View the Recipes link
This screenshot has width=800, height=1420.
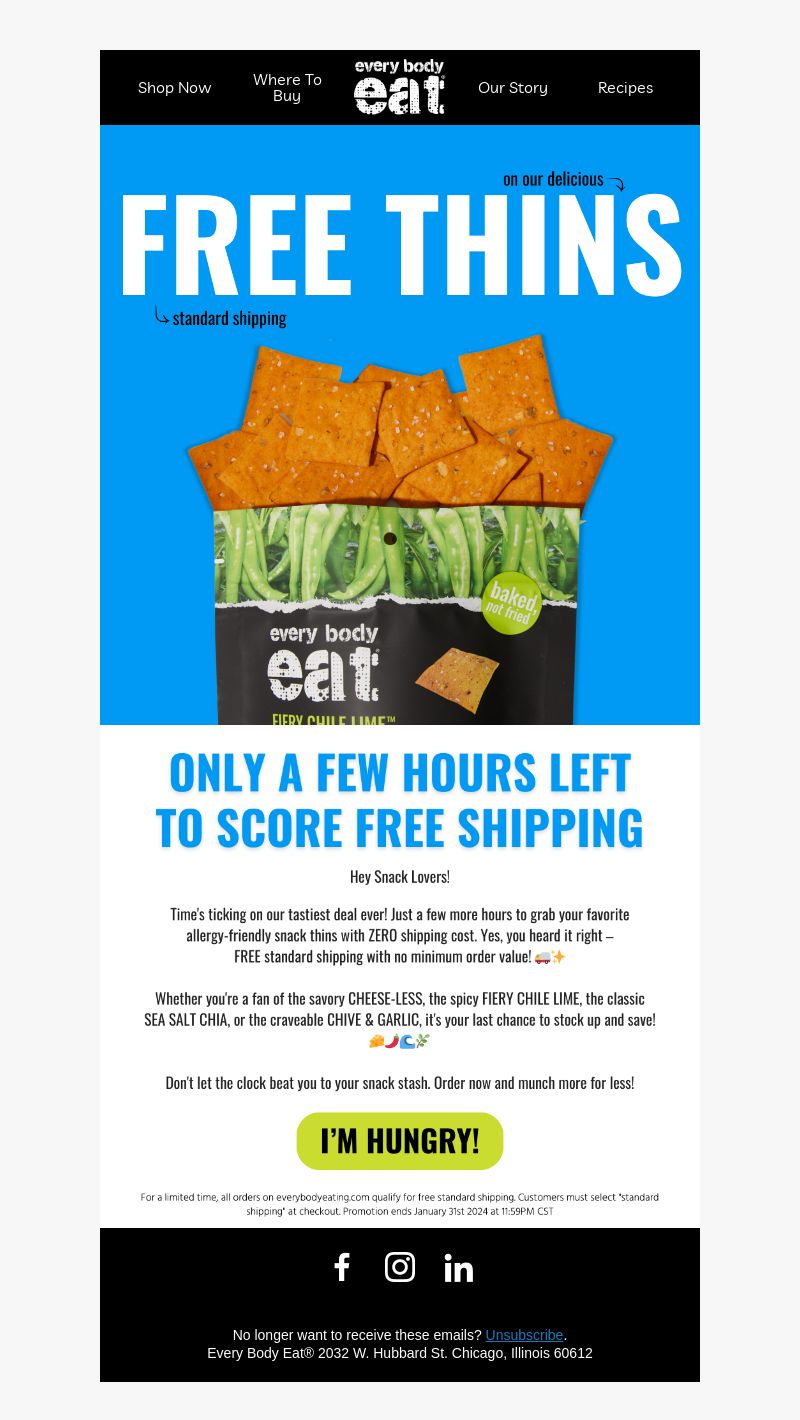point(625,88)
